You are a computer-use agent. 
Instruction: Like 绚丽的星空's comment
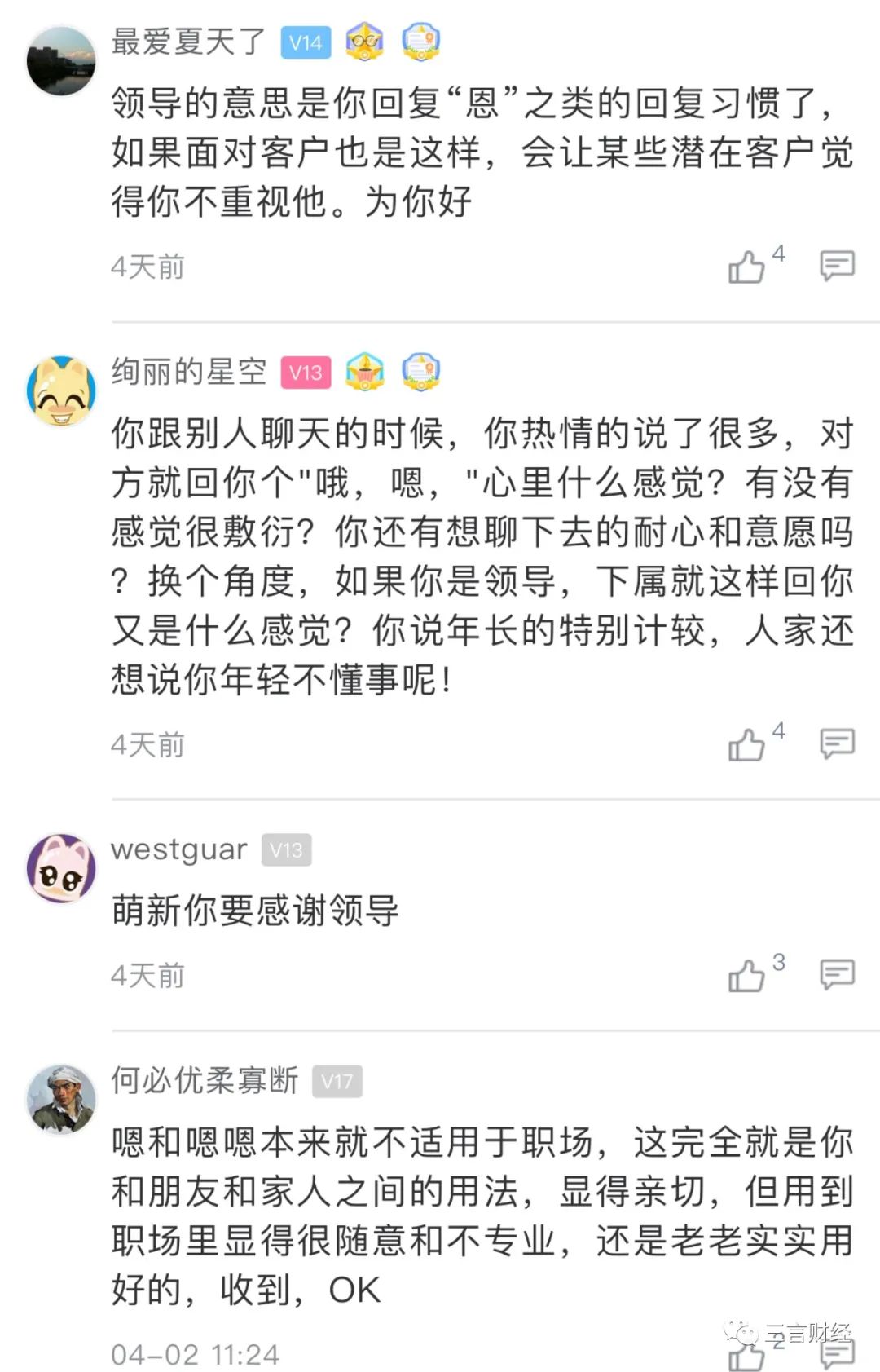749,743
